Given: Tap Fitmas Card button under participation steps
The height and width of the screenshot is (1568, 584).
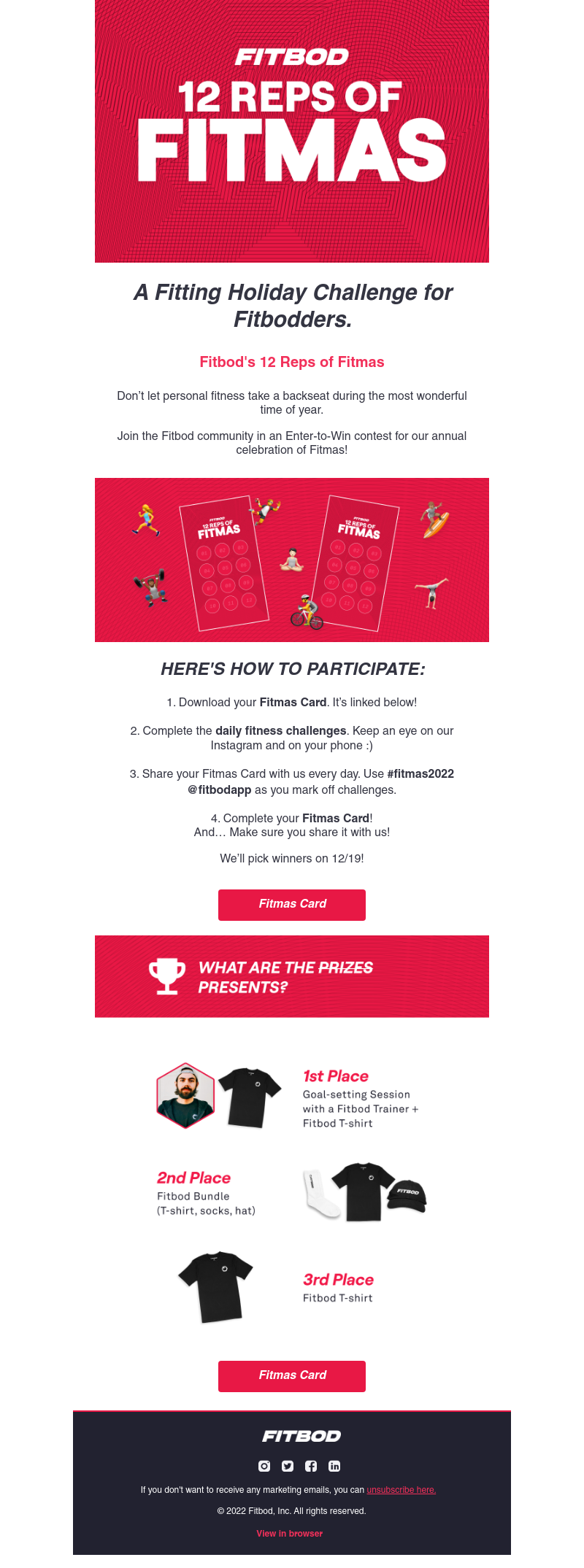Looking at the screenshot, I should pos(292,904).
